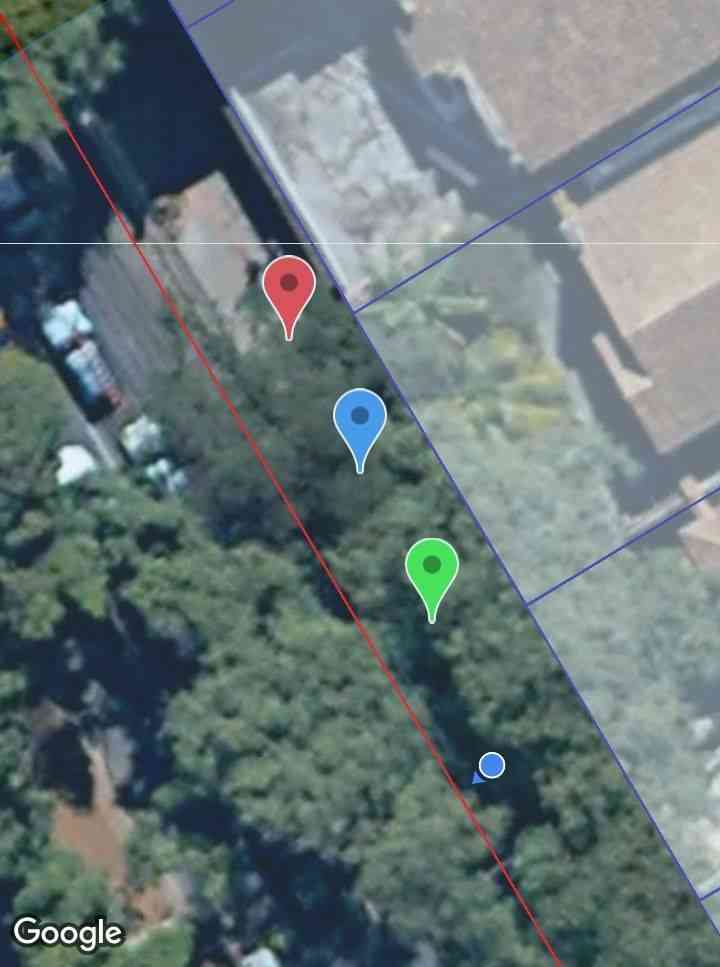Image resolution: width=720 pixels, height=967 pixels.
Task: Select the blue map pin
Action: tap(360, 421)
